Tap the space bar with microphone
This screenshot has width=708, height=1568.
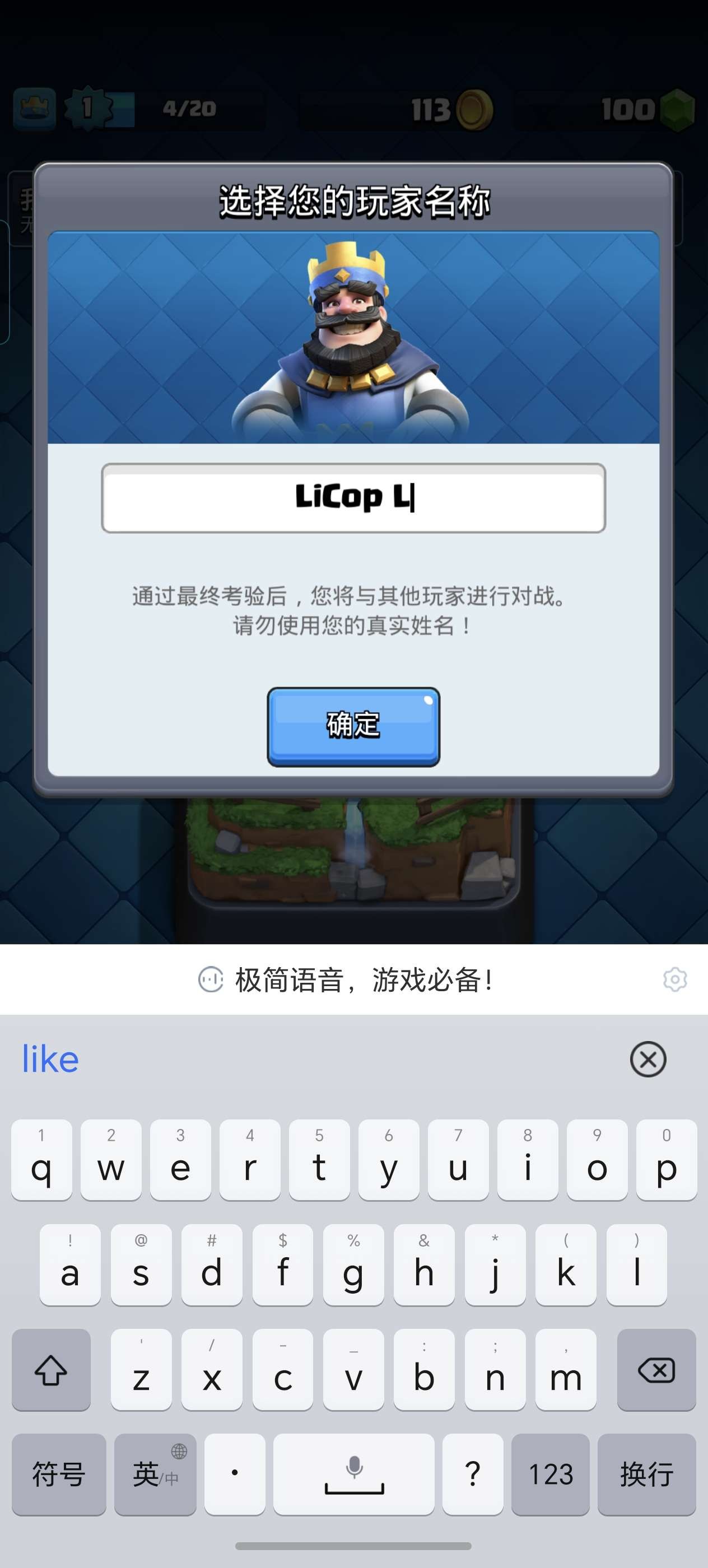point(353,1474)
